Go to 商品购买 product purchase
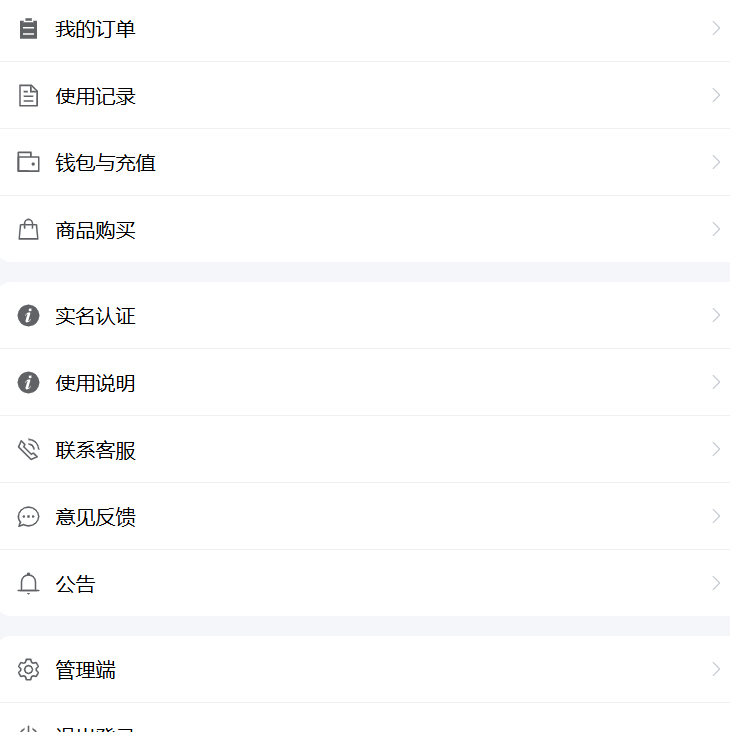Viewport: 730px width, 732px height. [x=365, y=230]
